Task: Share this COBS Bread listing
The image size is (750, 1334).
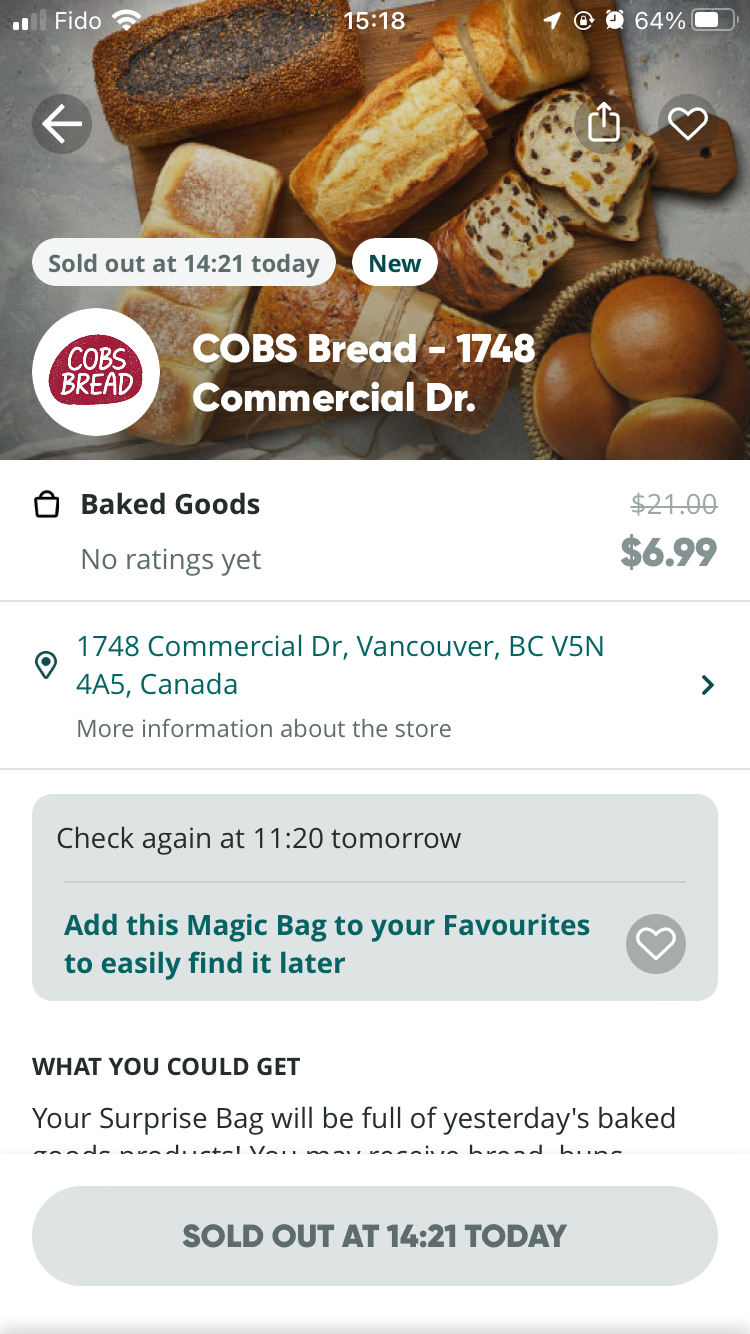Action: 604,123
